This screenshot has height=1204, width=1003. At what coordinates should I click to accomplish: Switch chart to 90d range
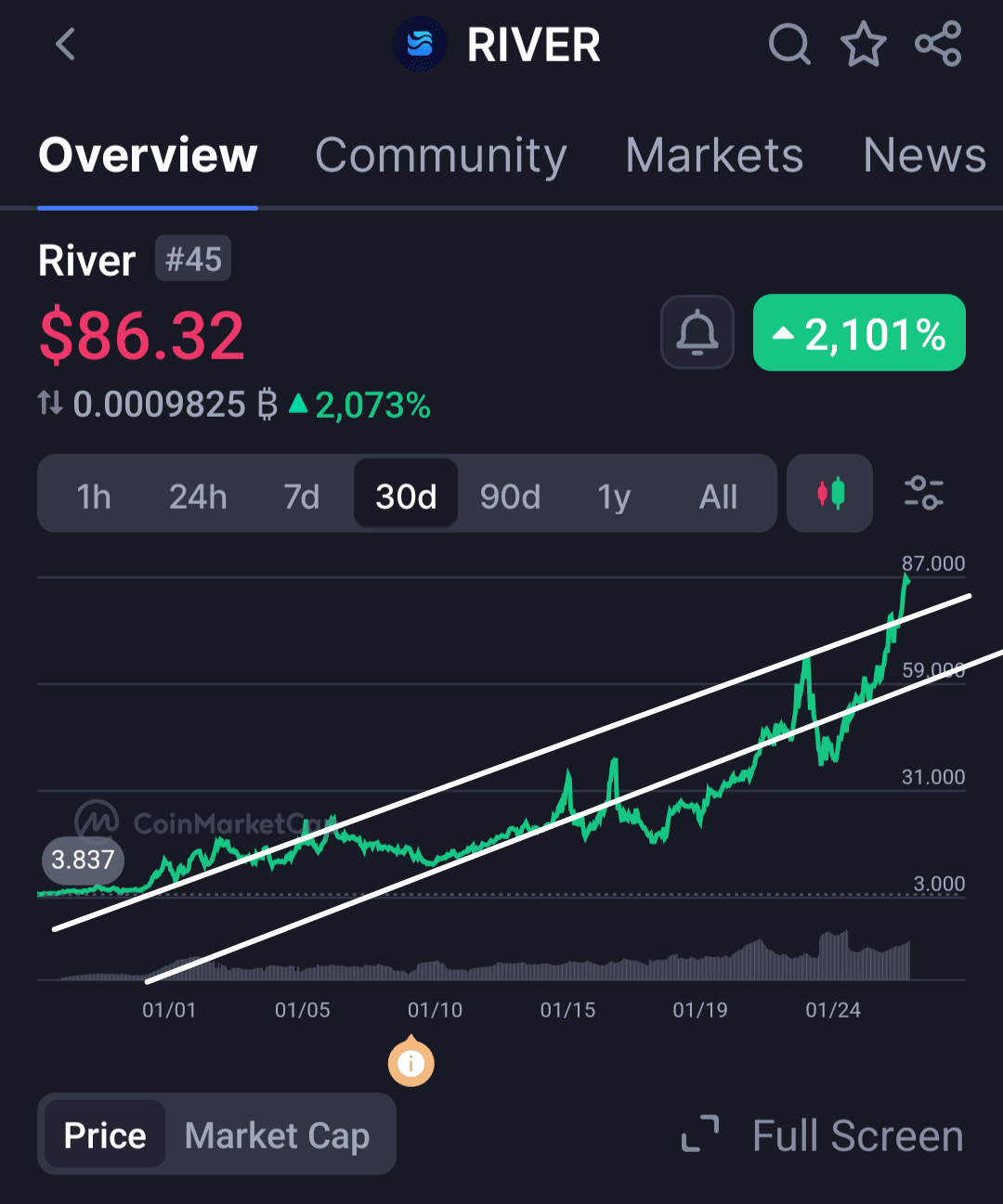click(x=510, y=497)
